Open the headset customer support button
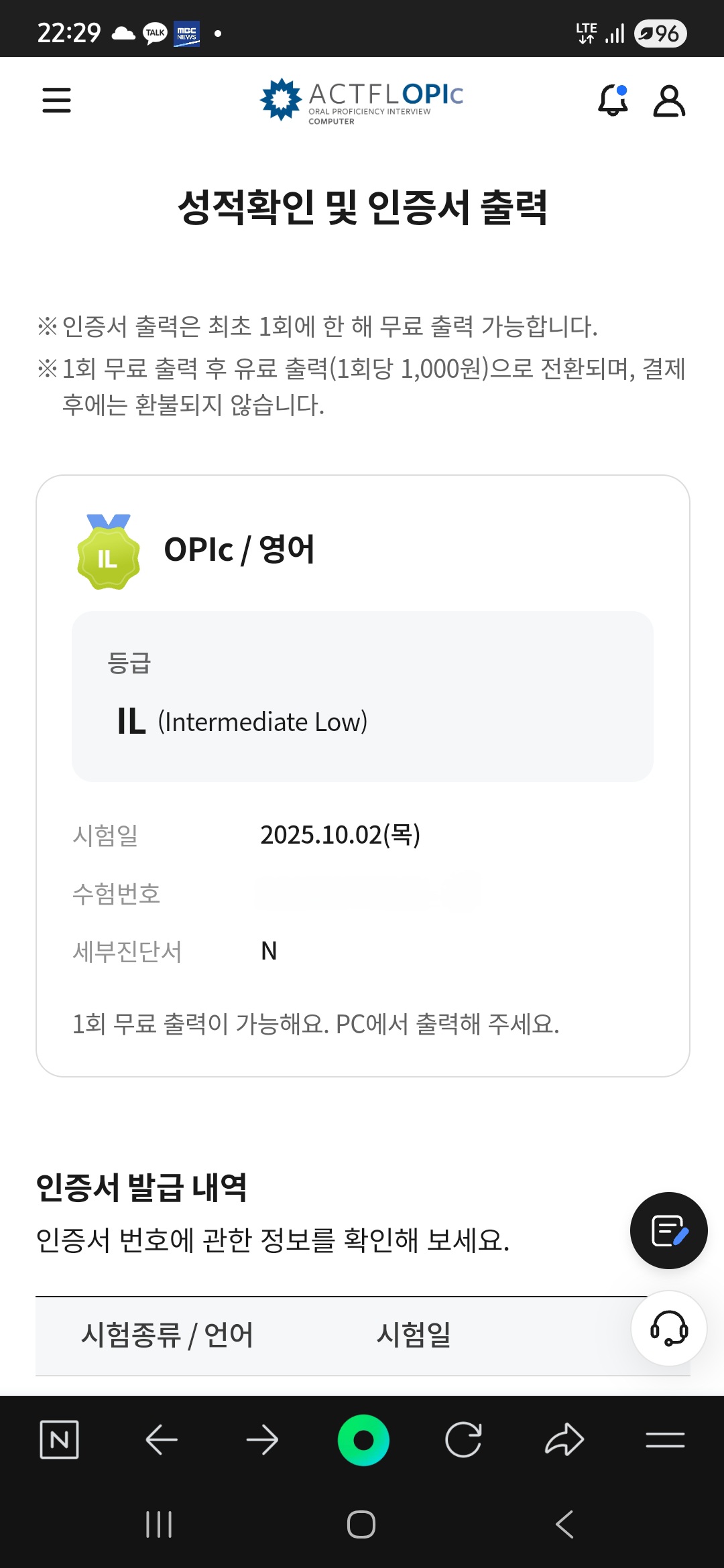724x1568 pixels. coord(668,1328)
